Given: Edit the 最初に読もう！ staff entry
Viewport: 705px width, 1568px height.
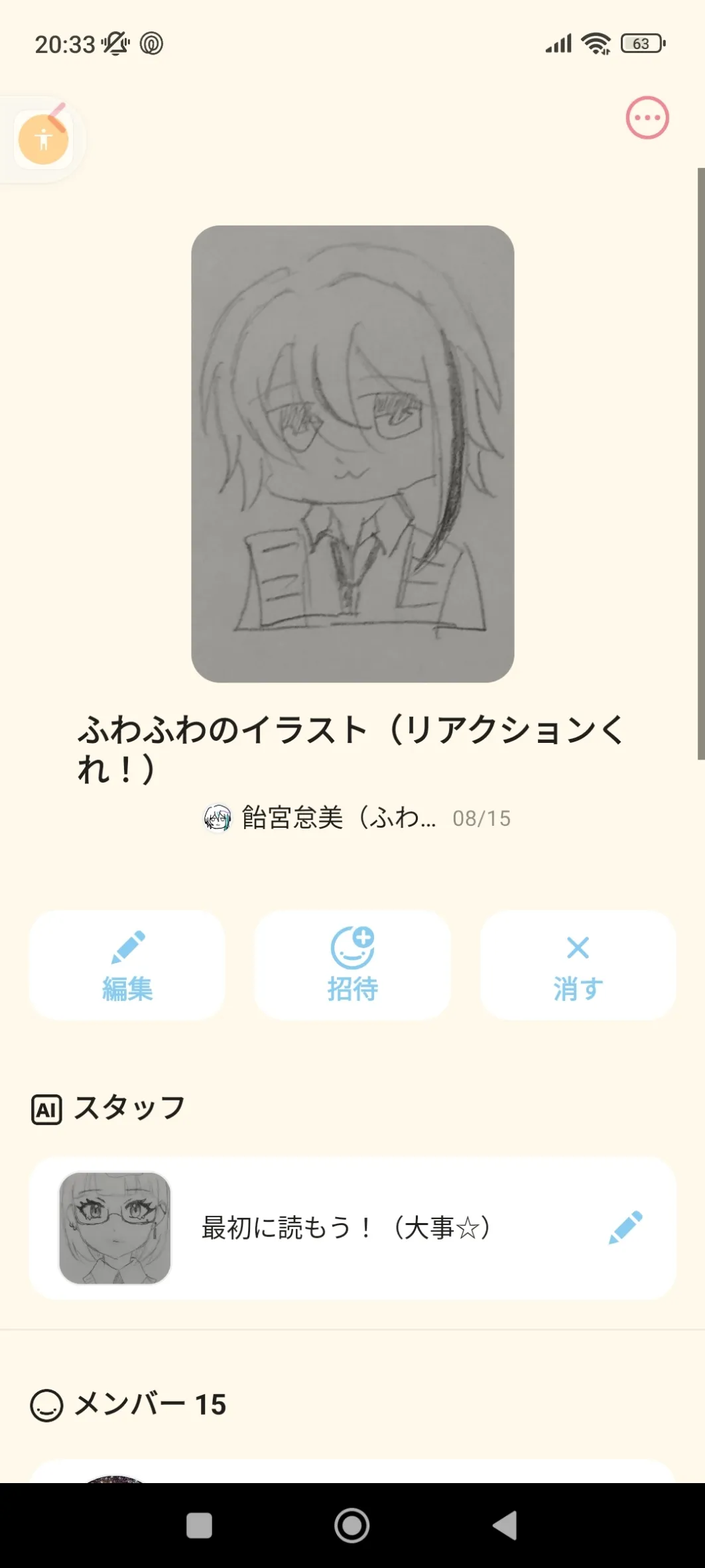Looking at the screenshot, I should click(625, 1228).
